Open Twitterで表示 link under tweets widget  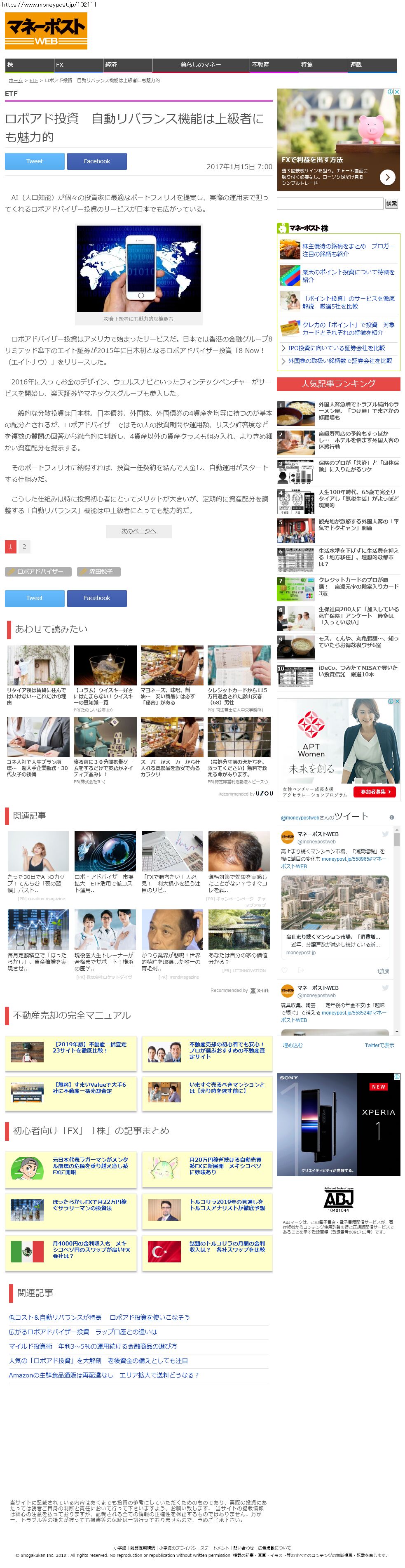pyautogui.click(x=379, y=1045)
